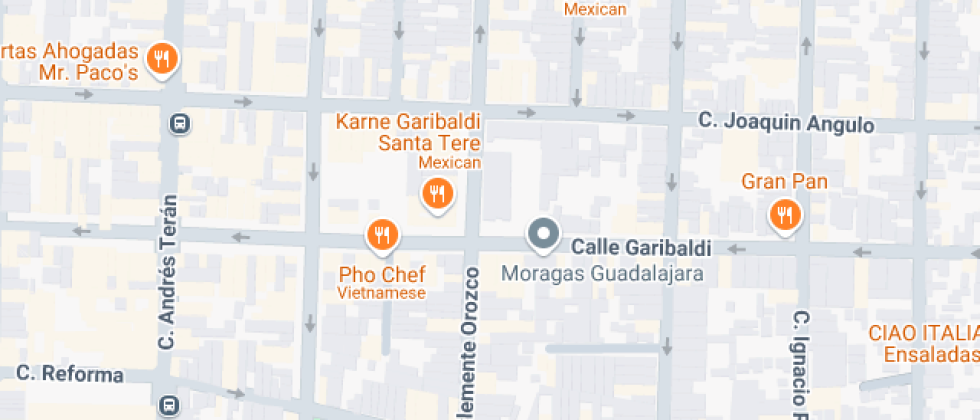The height and width of the screenshot is (420, 980).
Task: Open the Gran Pan restaurant marker
Action: click(x=786, y=214)
